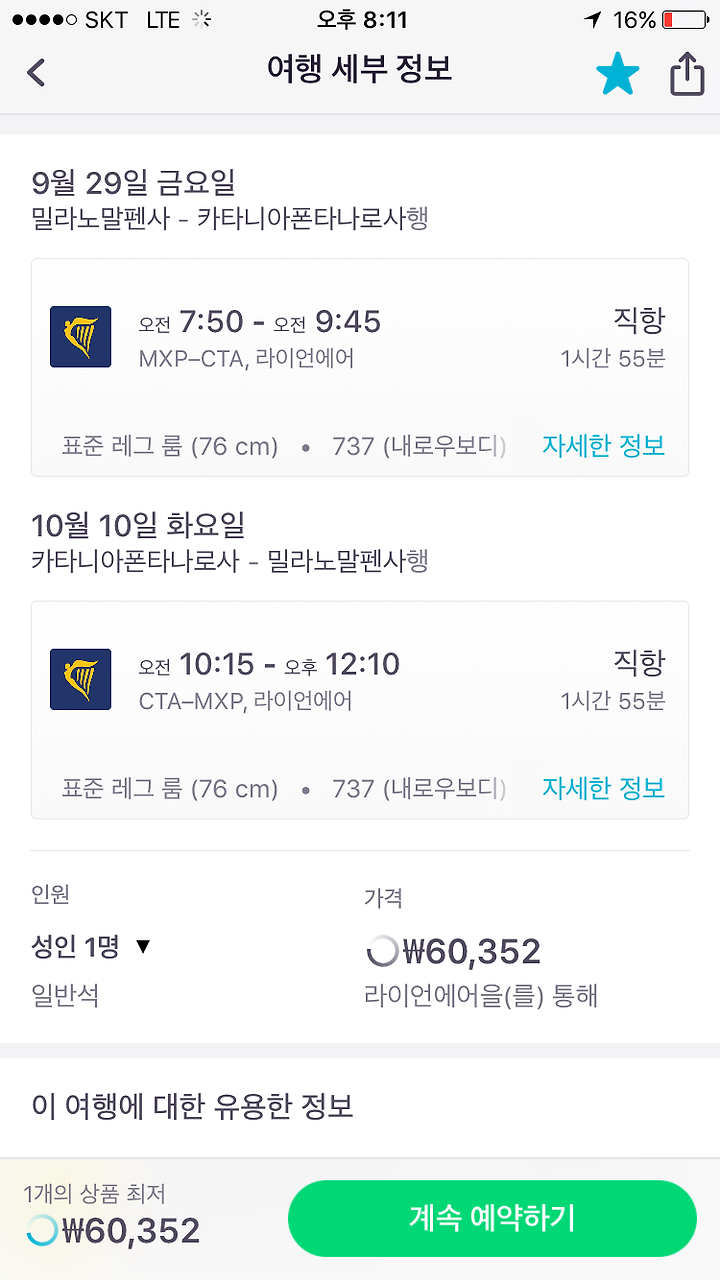Open the 7:50 MXP–CTA flight card

tap(360, 368)
